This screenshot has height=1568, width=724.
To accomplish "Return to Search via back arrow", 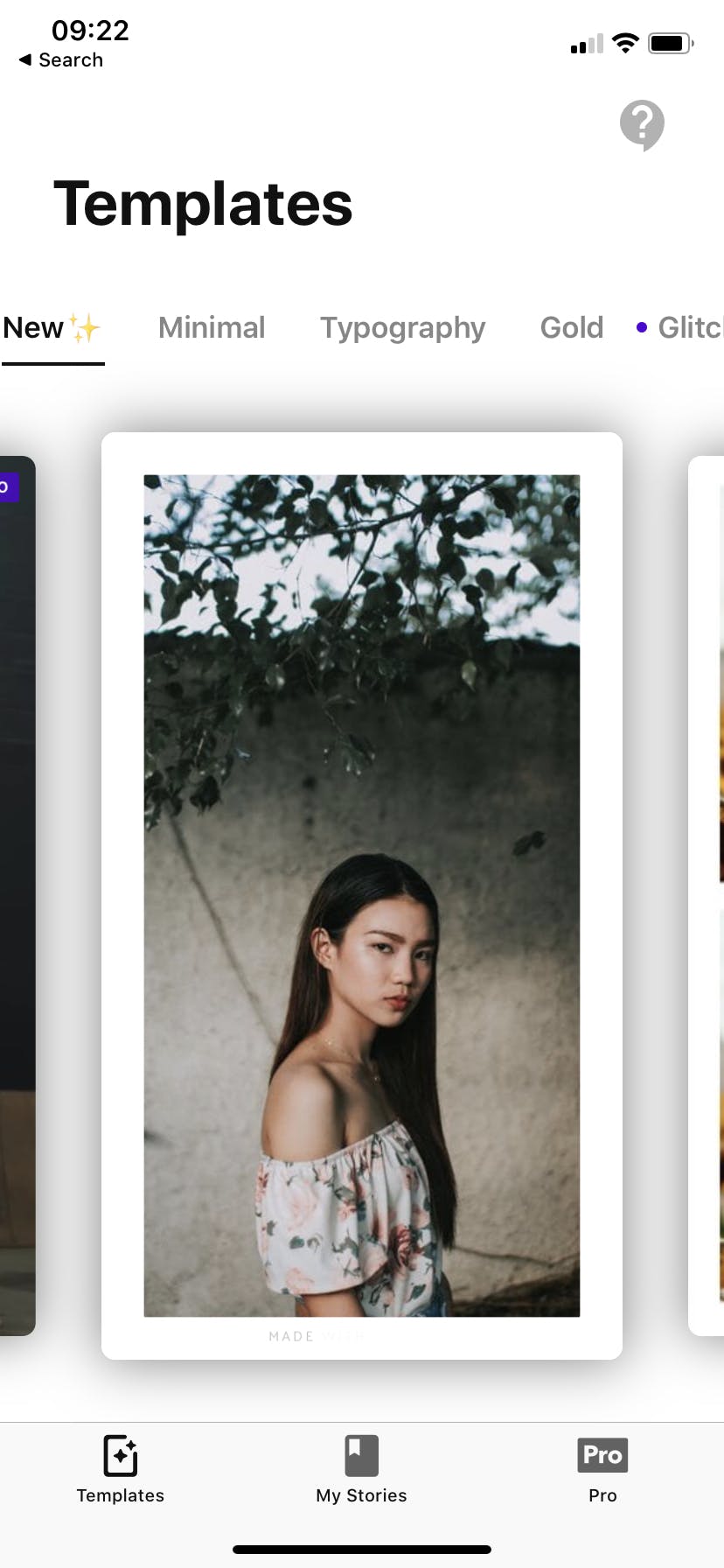I will 60,60.
